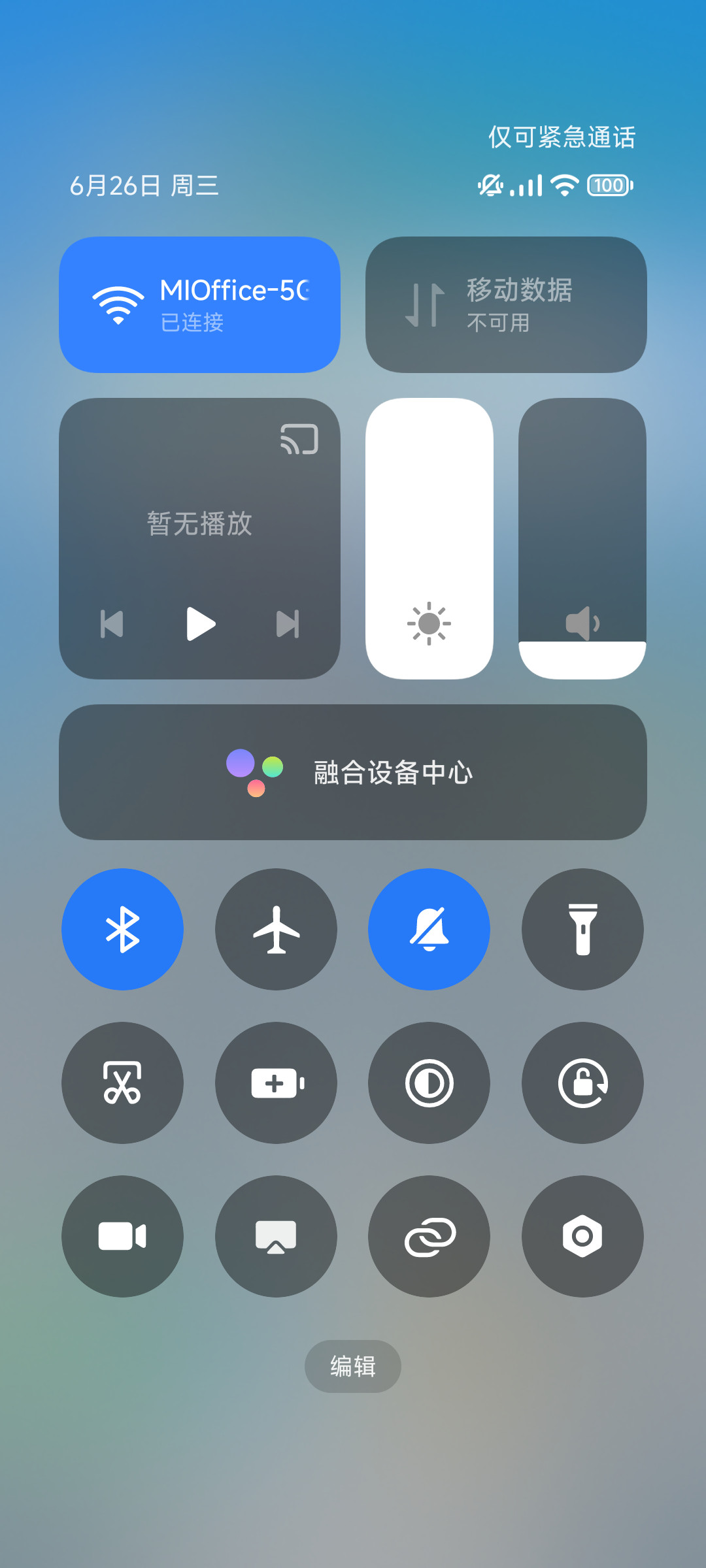Take a screenshot with scissors icon
This screenshot has width=706, height=1568.
click(x=122, y=1083)
